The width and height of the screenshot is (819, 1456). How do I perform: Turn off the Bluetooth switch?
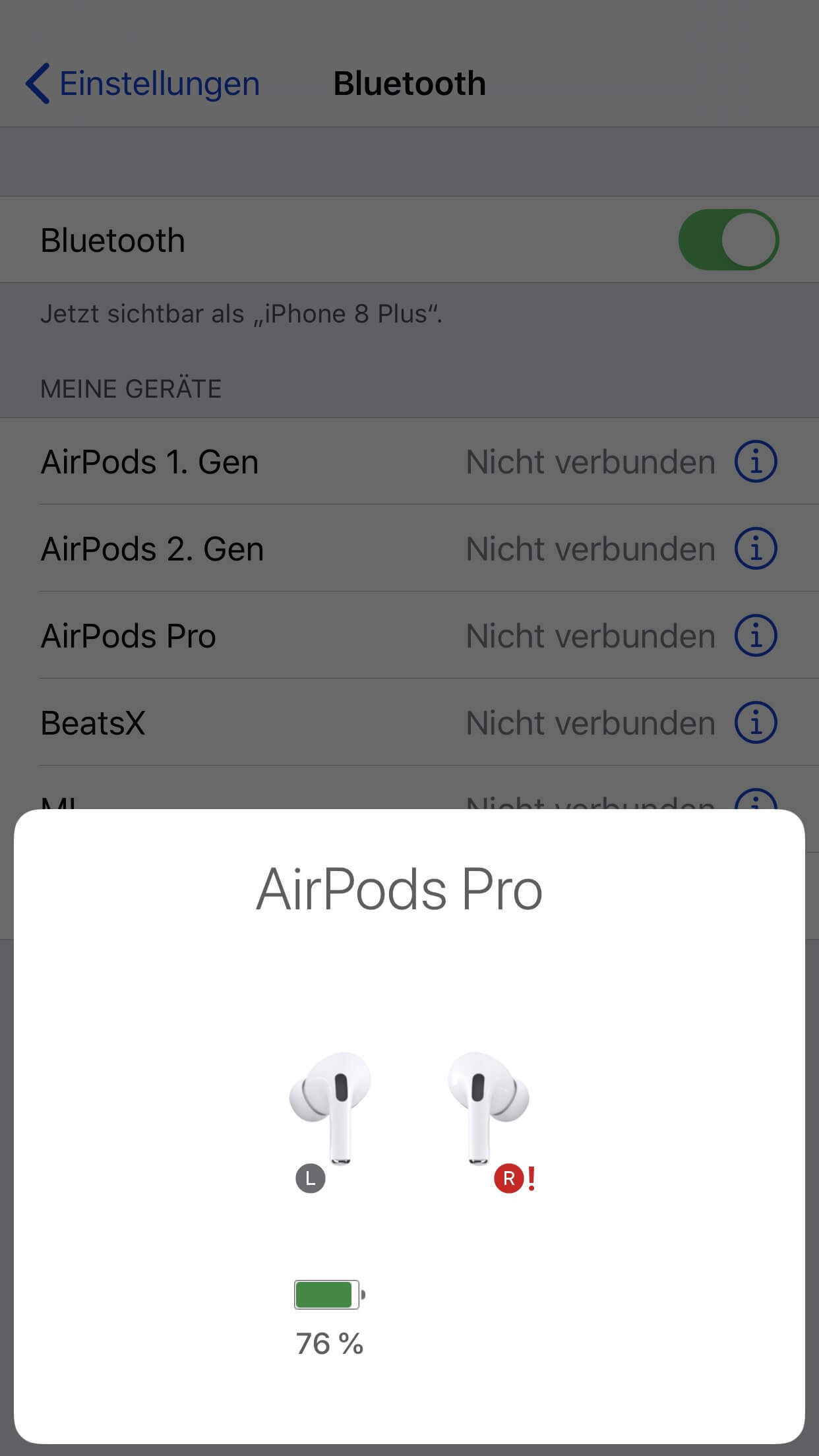pos(728,240)
